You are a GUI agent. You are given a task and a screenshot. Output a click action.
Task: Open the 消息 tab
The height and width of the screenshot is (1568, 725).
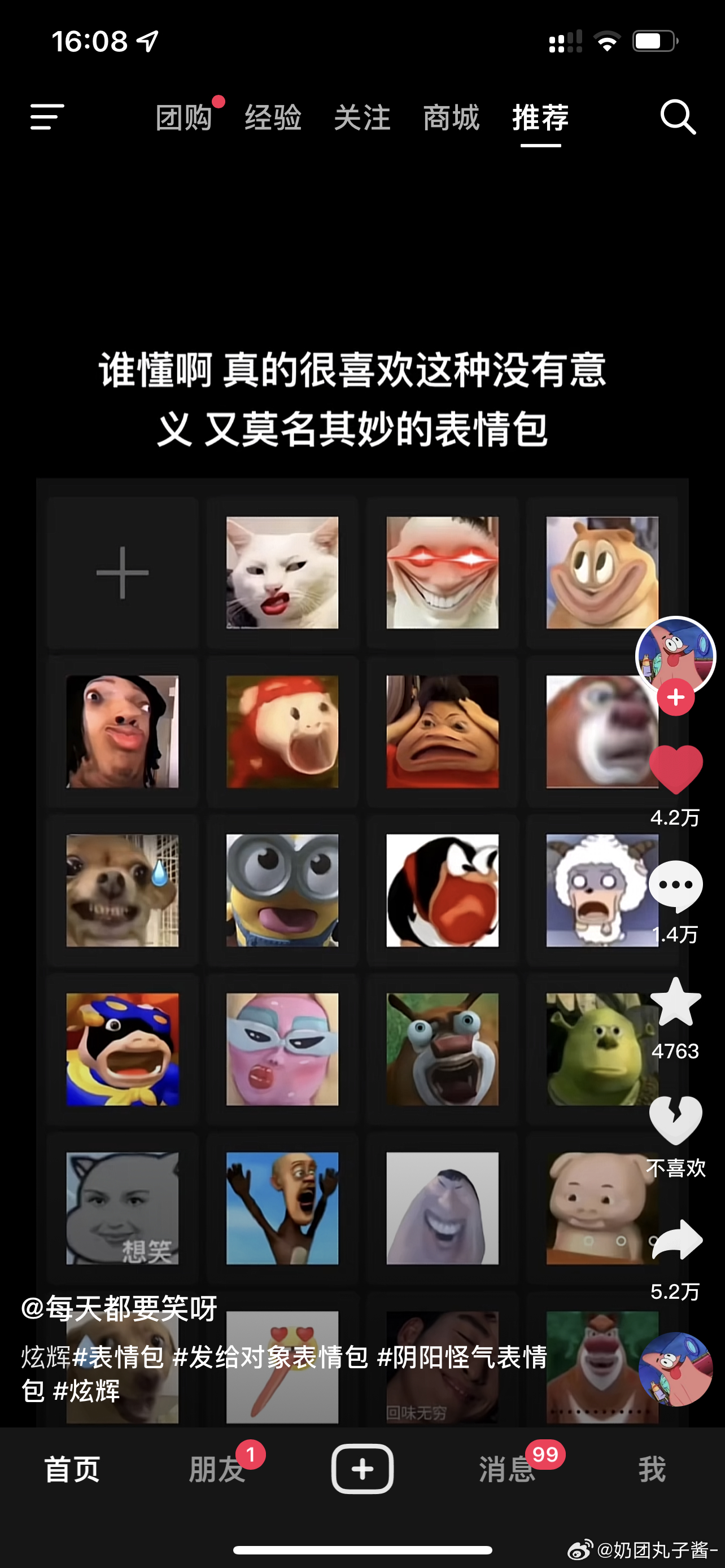pos(506,1469)
